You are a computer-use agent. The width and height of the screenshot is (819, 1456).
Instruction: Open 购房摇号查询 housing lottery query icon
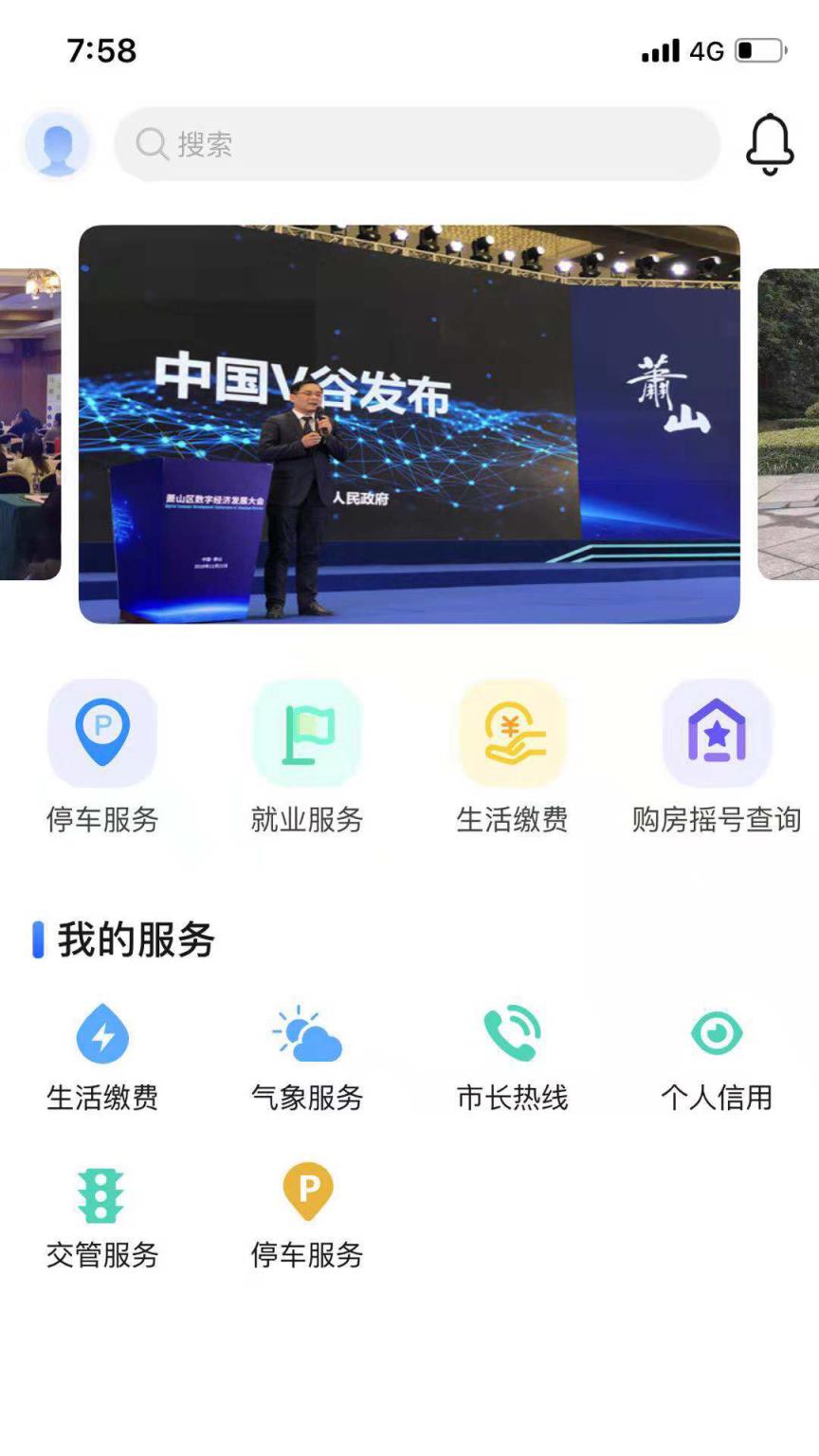click(717, 735)
